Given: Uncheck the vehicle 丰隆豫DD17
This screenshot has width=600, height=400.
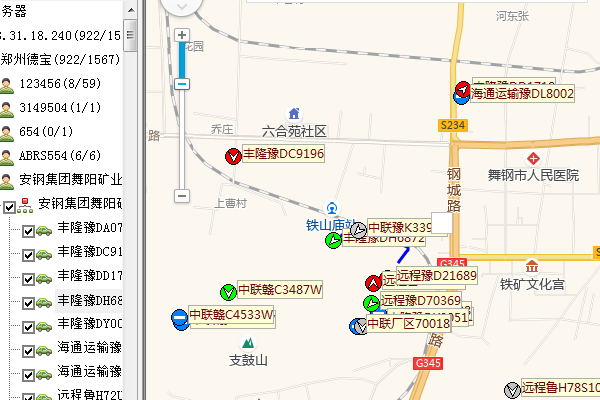Looking at the screenshot, I should point(28,277).
